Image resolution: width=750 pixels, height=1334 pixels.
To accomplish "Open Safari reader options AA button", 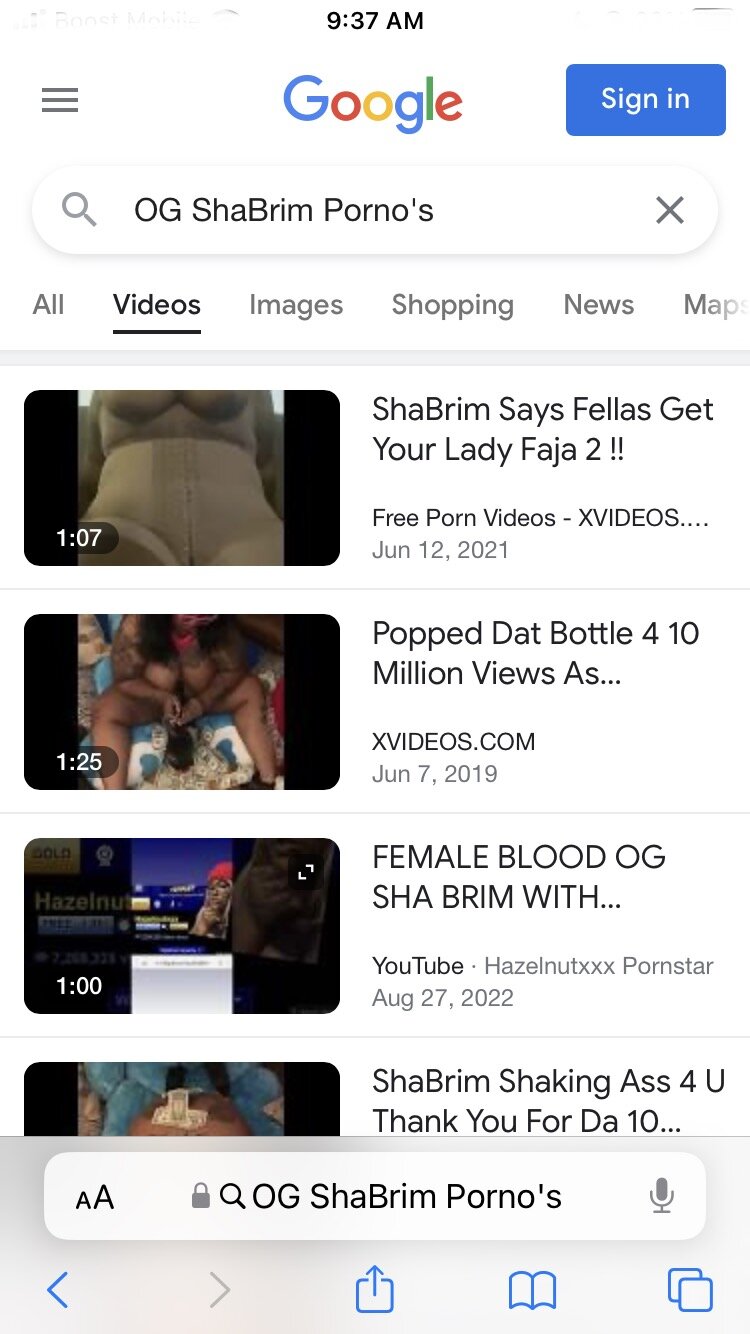I will pos(95,1197).
